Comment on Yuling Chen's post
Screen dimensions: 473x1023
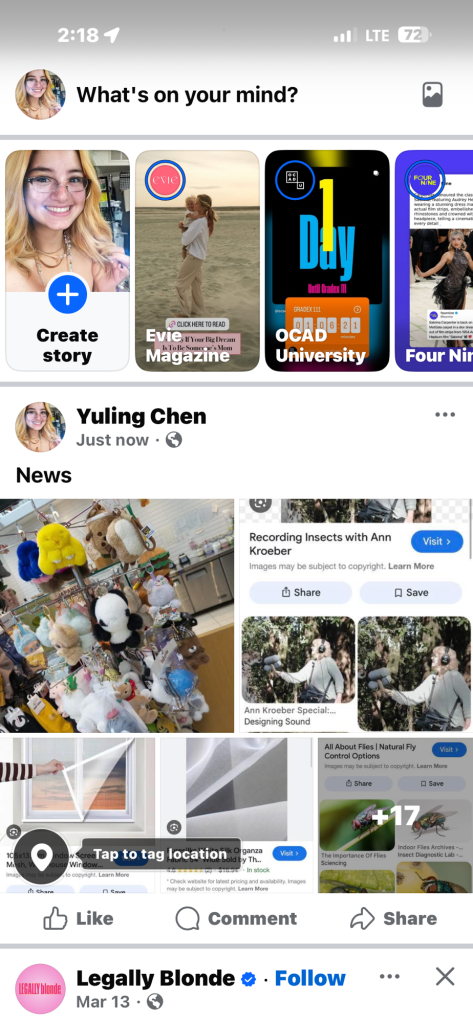click(236, 918)
